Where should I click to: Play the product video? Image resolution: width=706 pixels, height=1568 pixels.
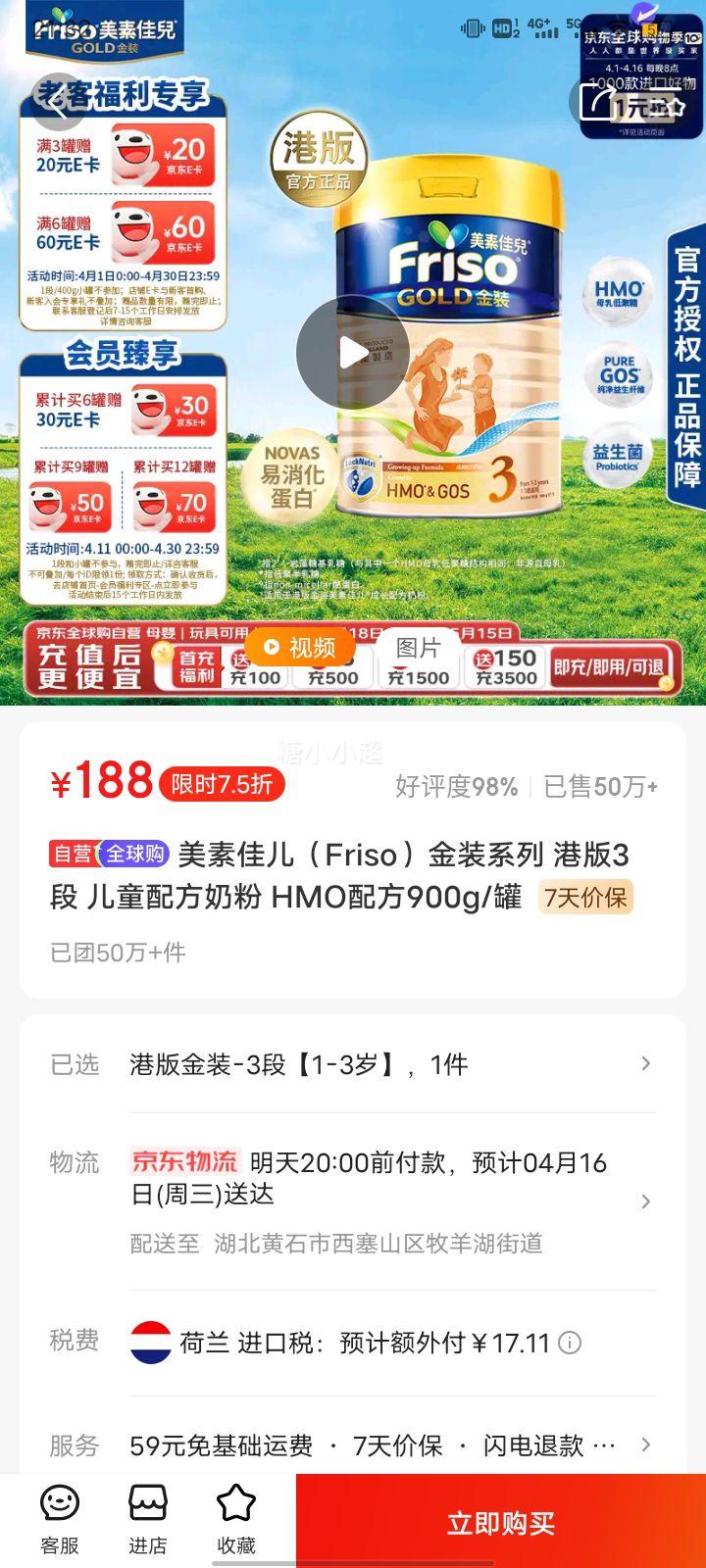click(353, 353)
